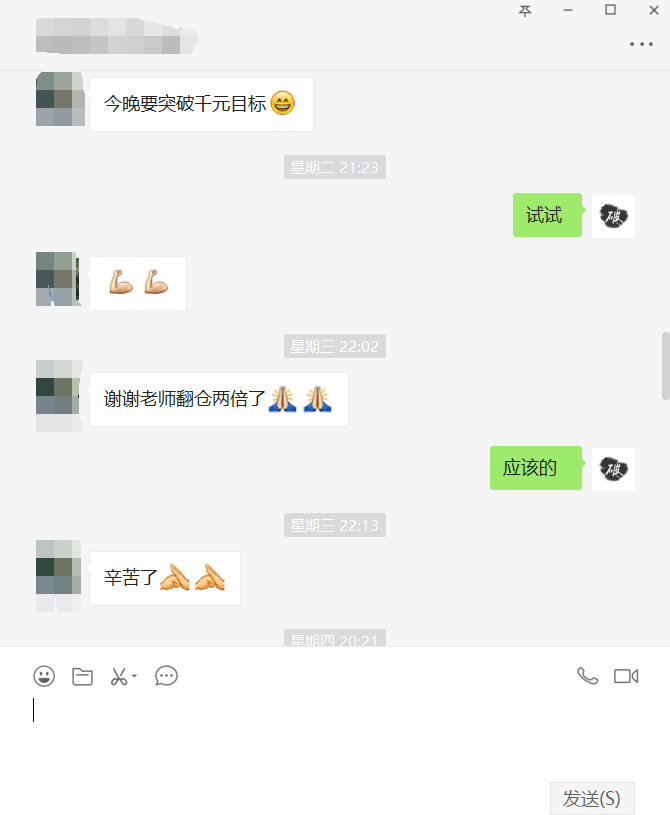The image size is (670, 815).
Task: Close the chat window
Action: tap(652, 11)
